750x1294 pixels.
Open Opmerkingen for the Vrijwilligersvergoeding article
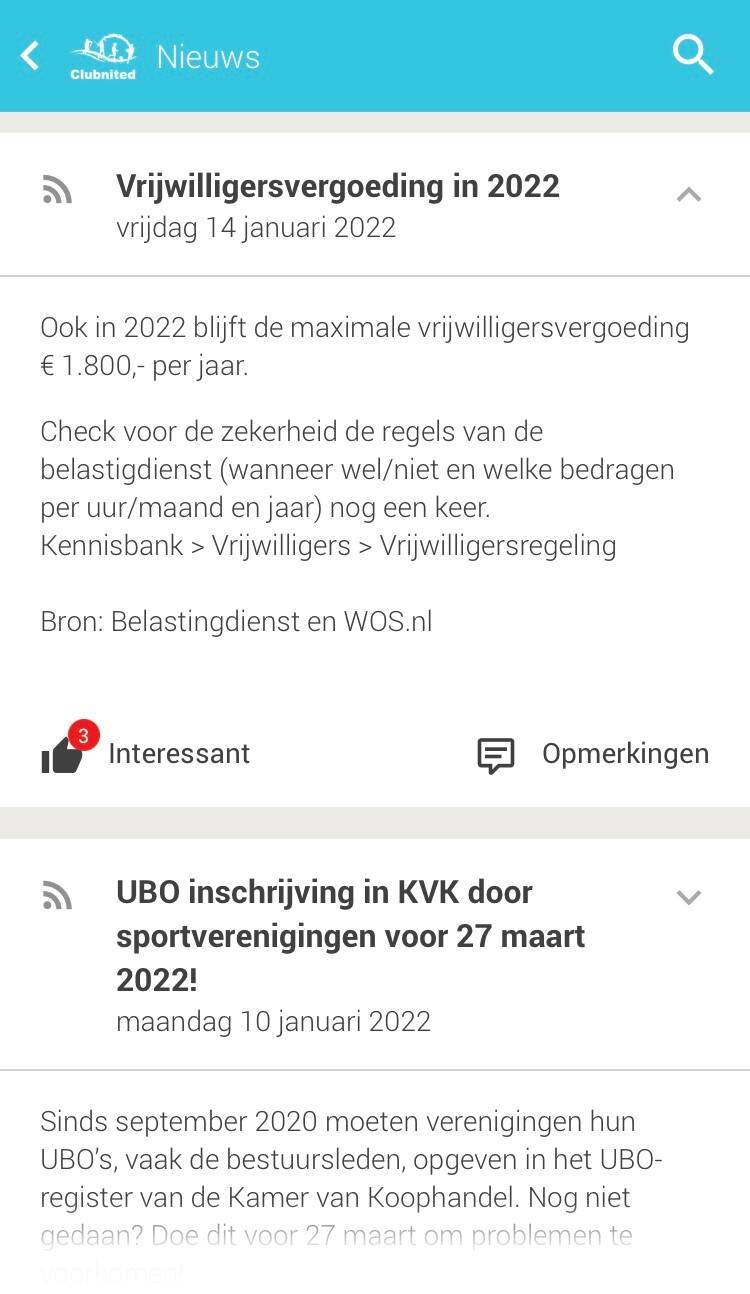point(594,755)
